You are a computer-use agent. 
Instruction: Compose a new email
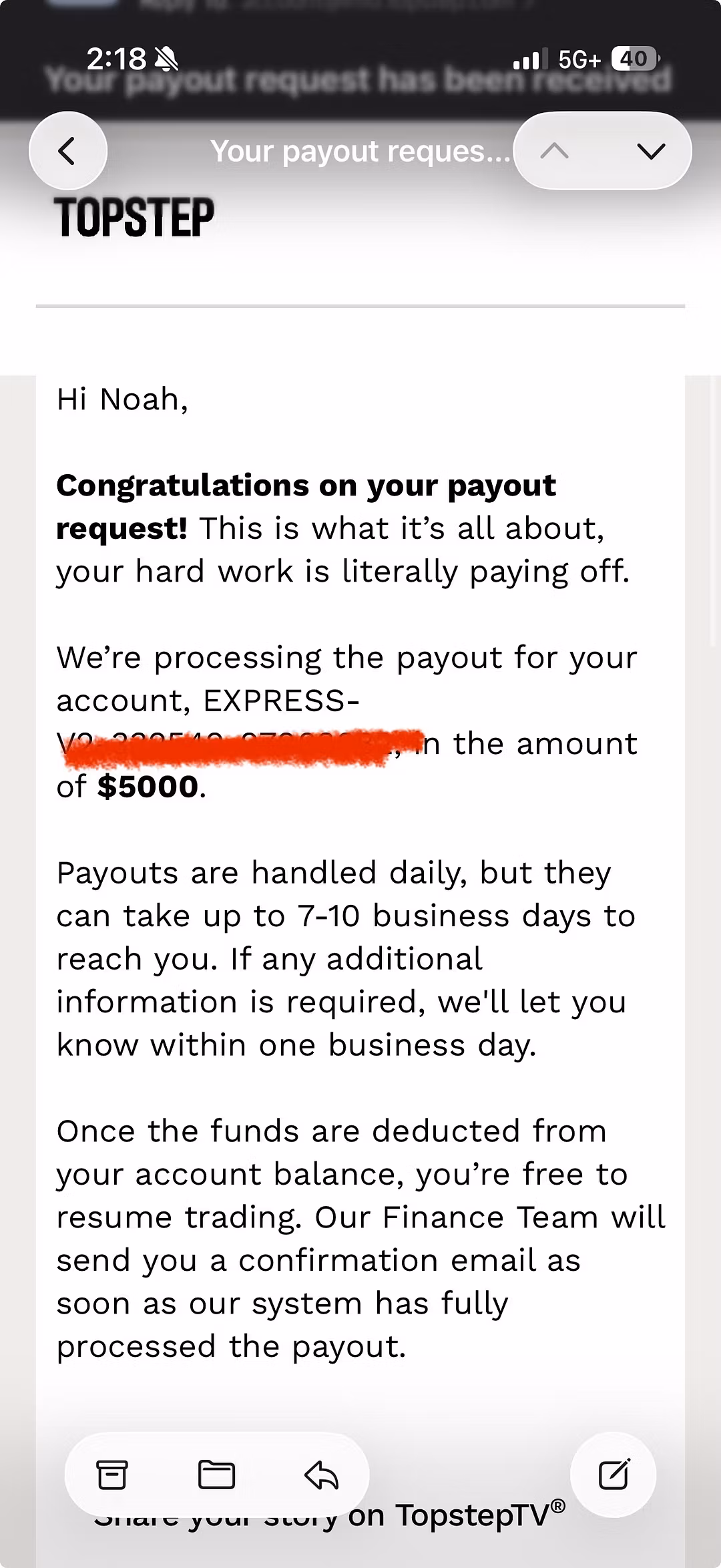(x=614, y=1475)
